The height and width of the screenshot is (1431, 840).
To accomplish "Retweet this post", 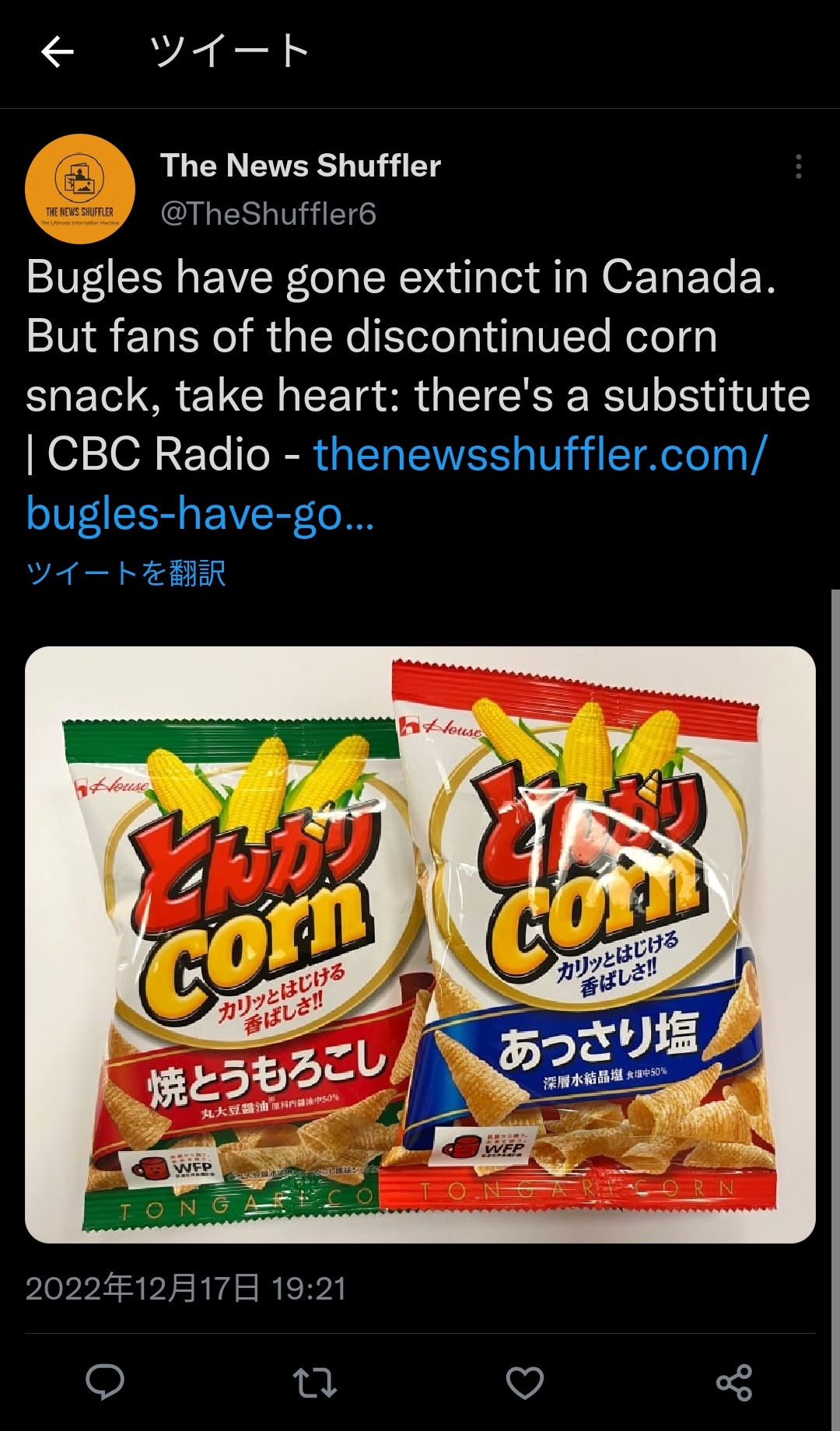I will tap(315, 1382).
